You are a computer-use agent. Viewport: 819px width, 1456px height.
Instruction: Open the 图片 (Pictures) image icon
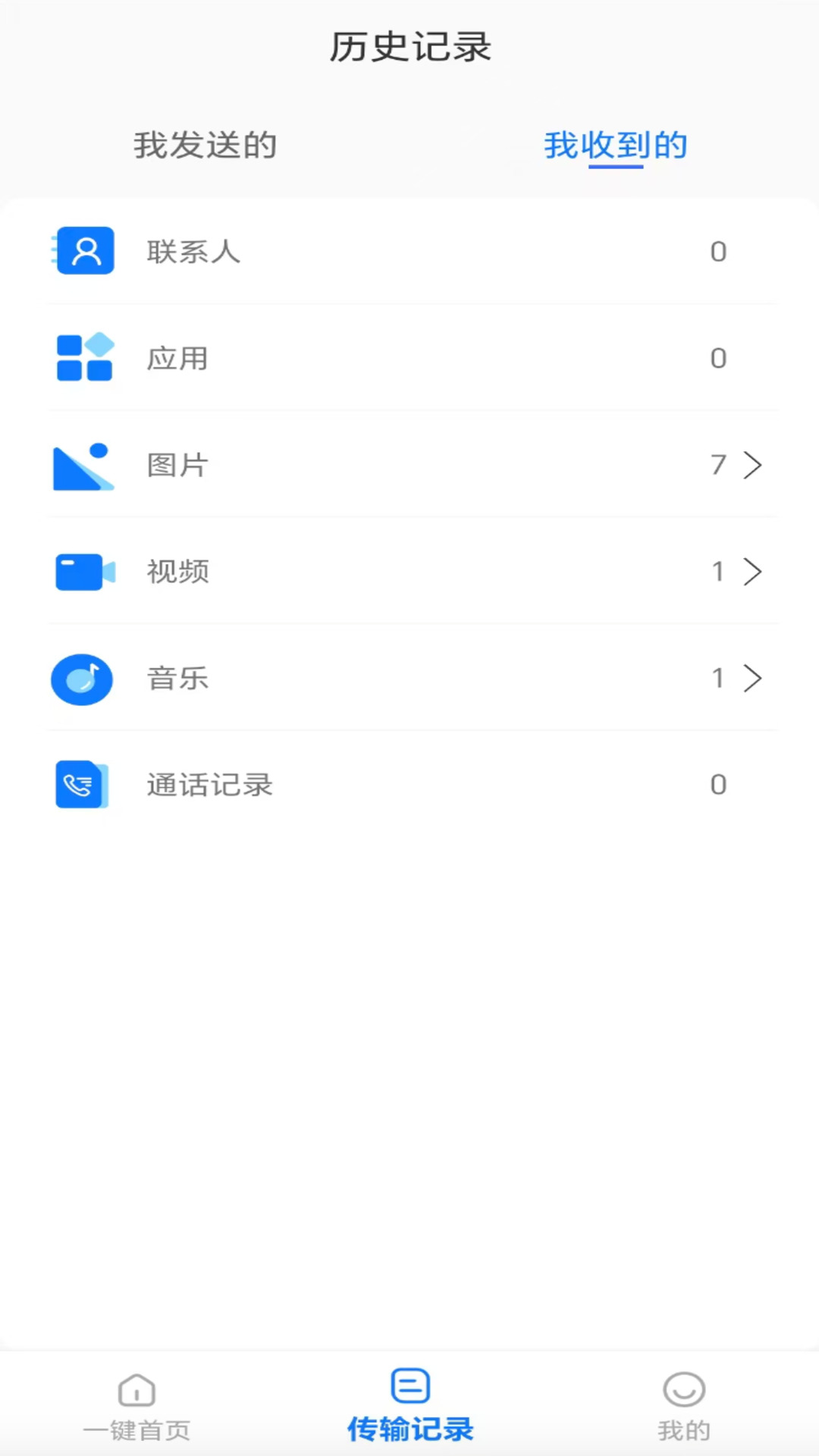pos(82,465)
